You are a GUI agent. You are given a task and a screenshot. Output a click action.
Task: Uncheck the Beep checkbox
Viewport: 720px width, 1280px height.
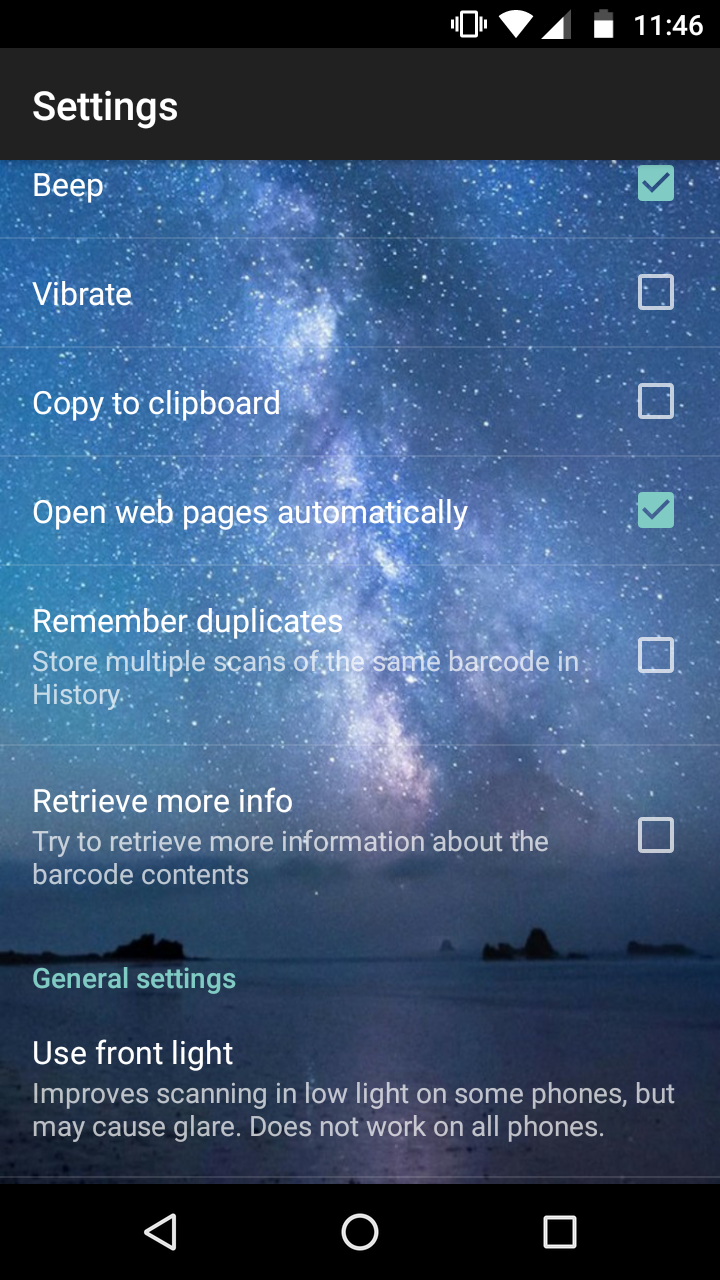tap(656, 184)
